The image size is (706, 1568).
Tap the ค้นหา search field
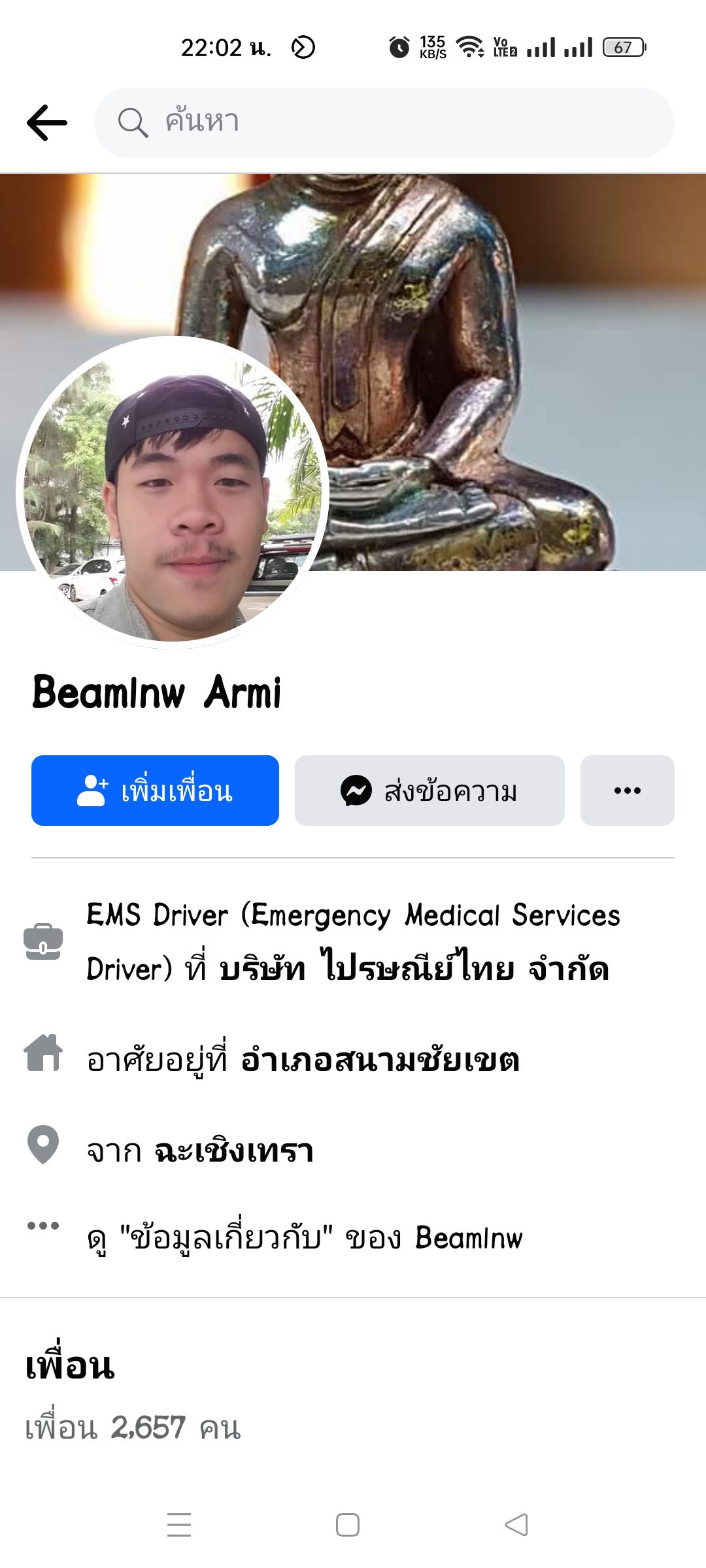[384, 123]
